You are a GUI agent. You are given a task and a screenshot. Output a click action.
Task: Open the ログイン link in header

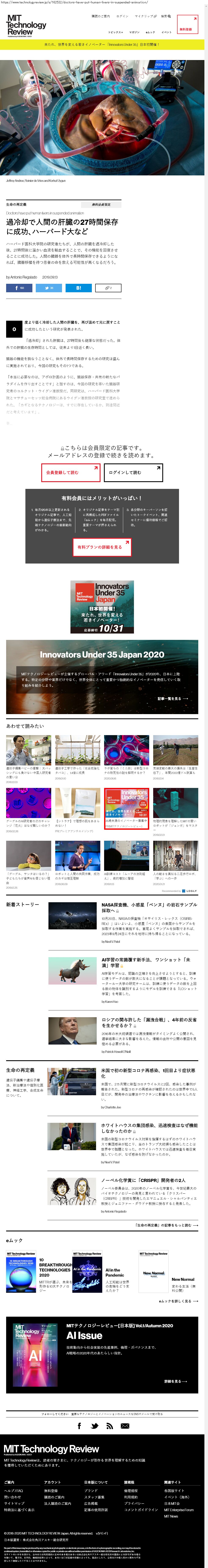click(x=123, y=16)
